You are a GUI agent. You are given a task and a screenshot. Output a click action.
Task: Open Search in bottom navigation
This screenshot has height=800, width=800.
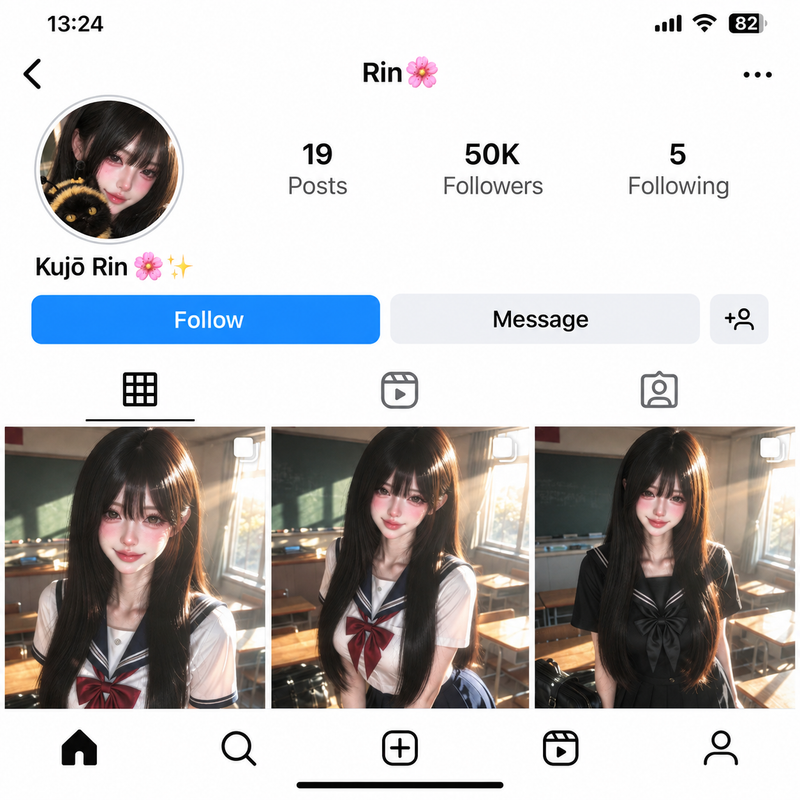[239, 748]
